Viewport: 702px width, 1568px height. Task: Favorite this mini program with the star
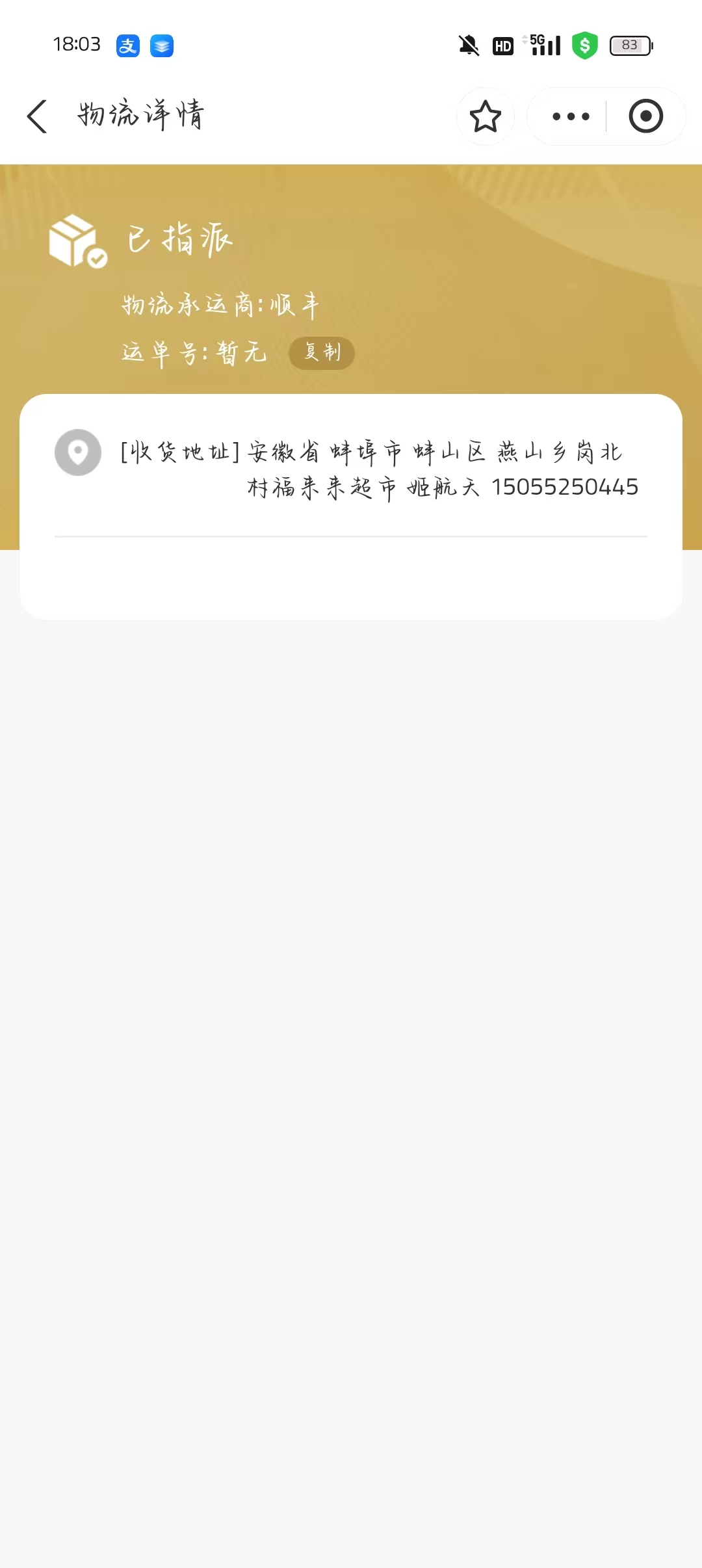pos(486,116)
